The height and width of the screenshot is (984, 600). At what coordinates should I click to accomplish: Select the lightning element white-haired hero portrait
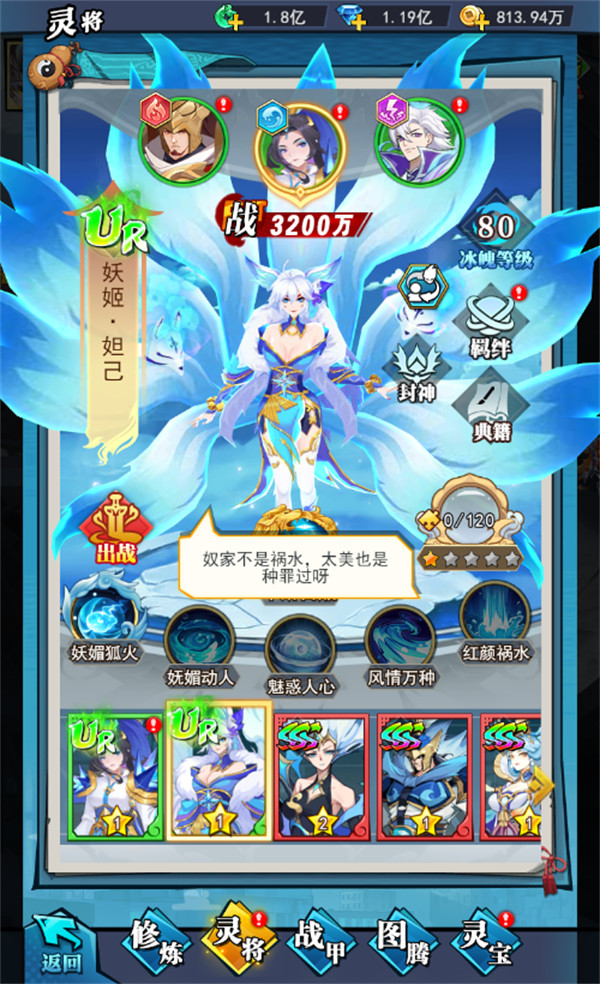coord(419,140)
